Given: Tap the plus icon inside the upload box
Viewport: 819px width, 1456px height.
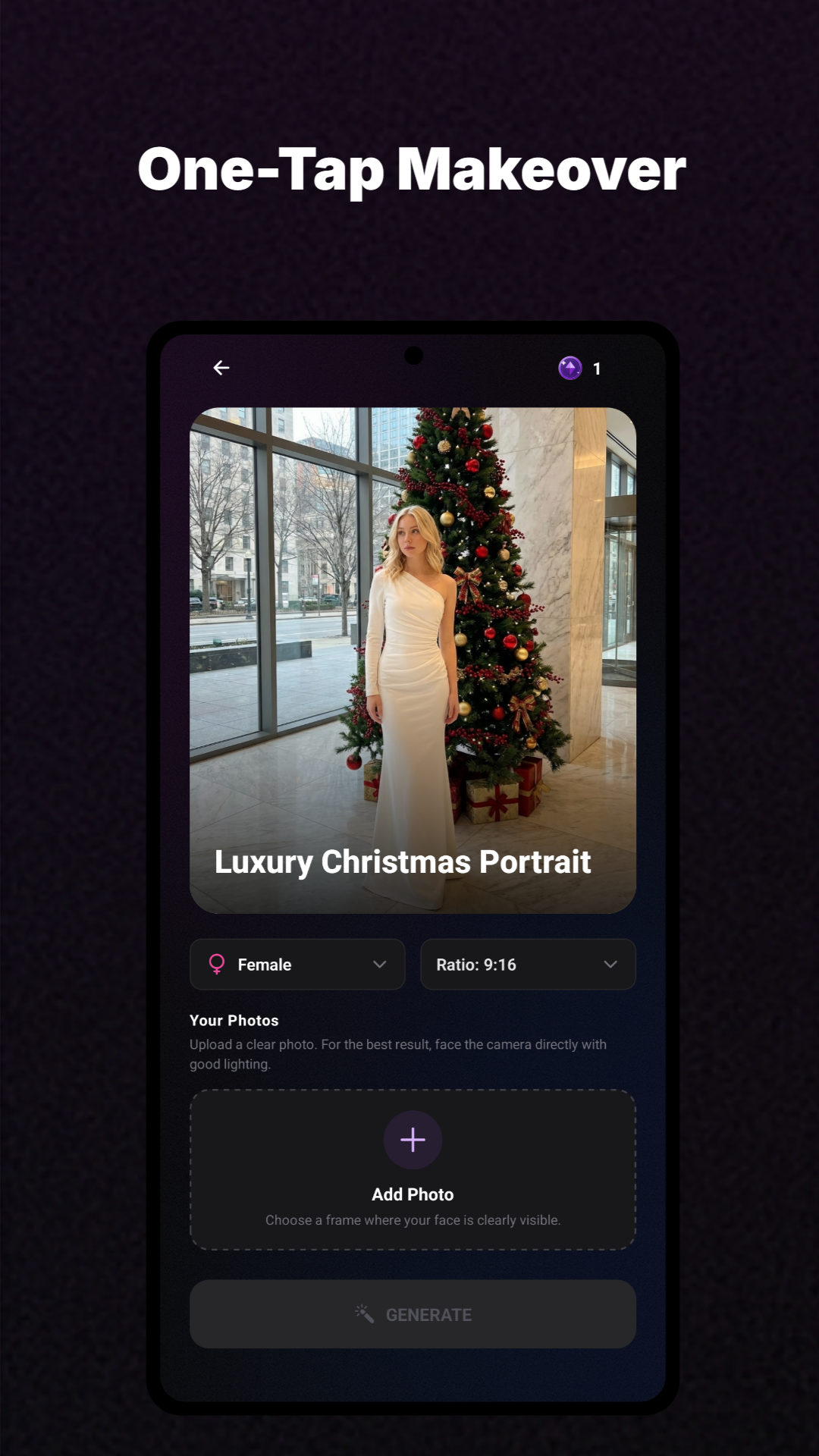Looking at the screenshot, I should tap(412, 1139).
